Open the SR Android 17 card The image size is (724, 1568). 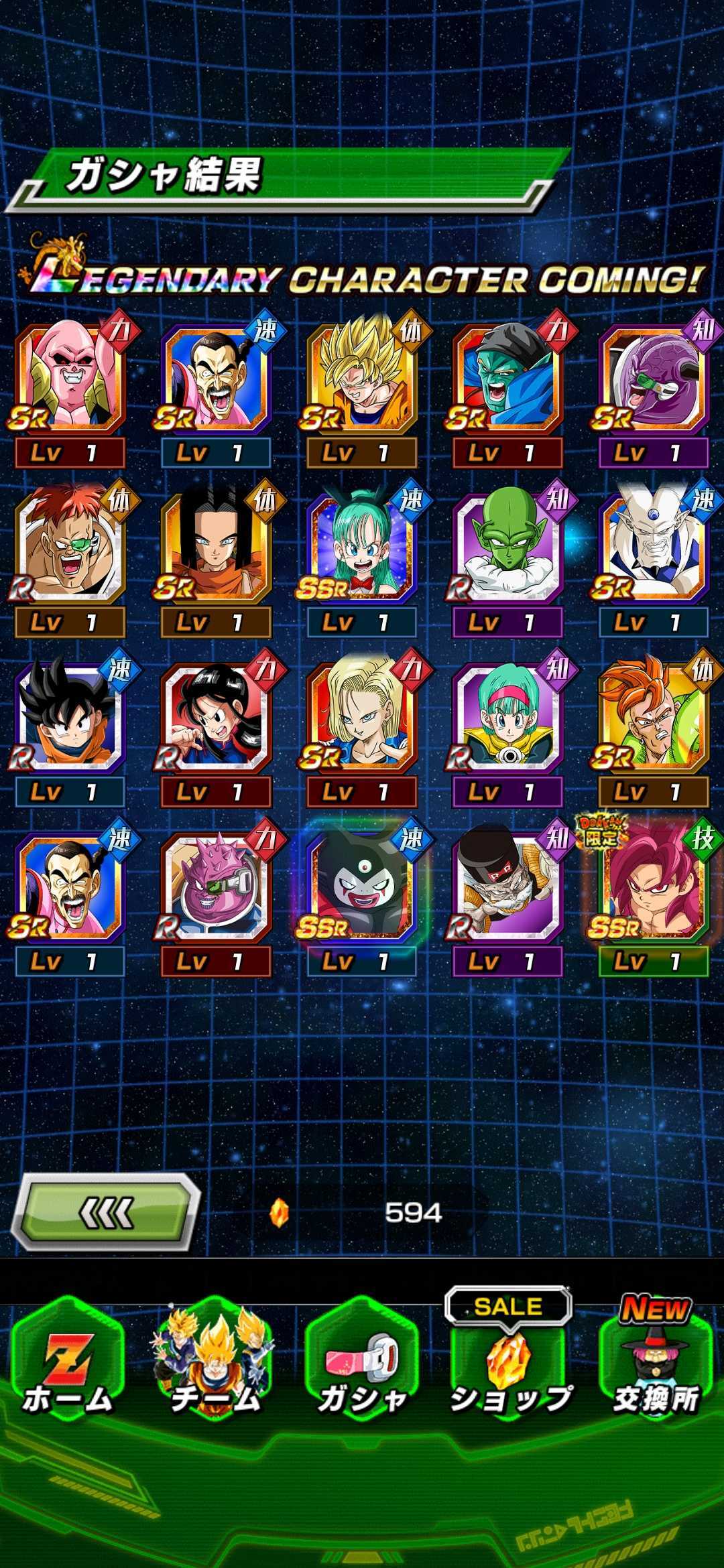click(216, 546)
